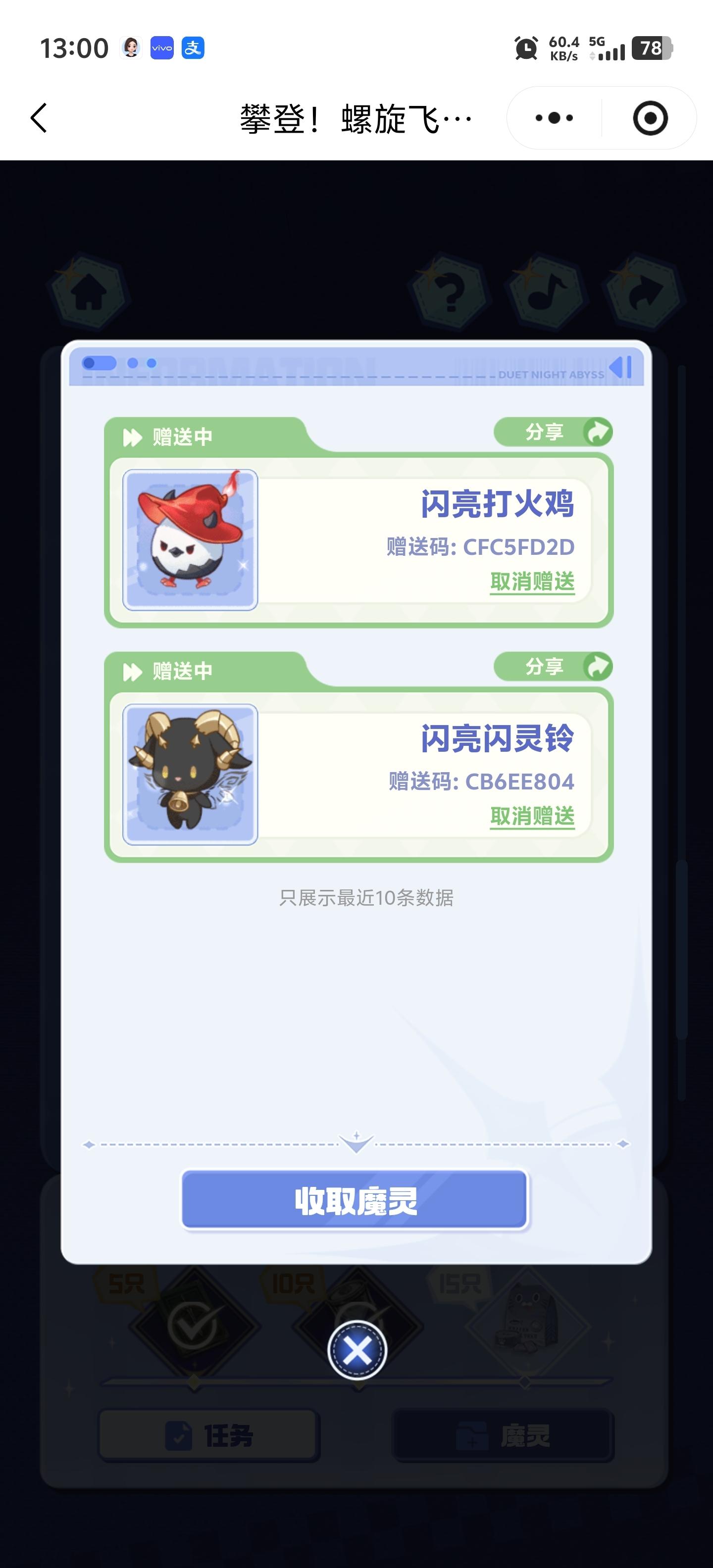This screenshot has width=713, height=1568.
Task: Tap the 收取魔灵 button
Action: click(355, 1200)
